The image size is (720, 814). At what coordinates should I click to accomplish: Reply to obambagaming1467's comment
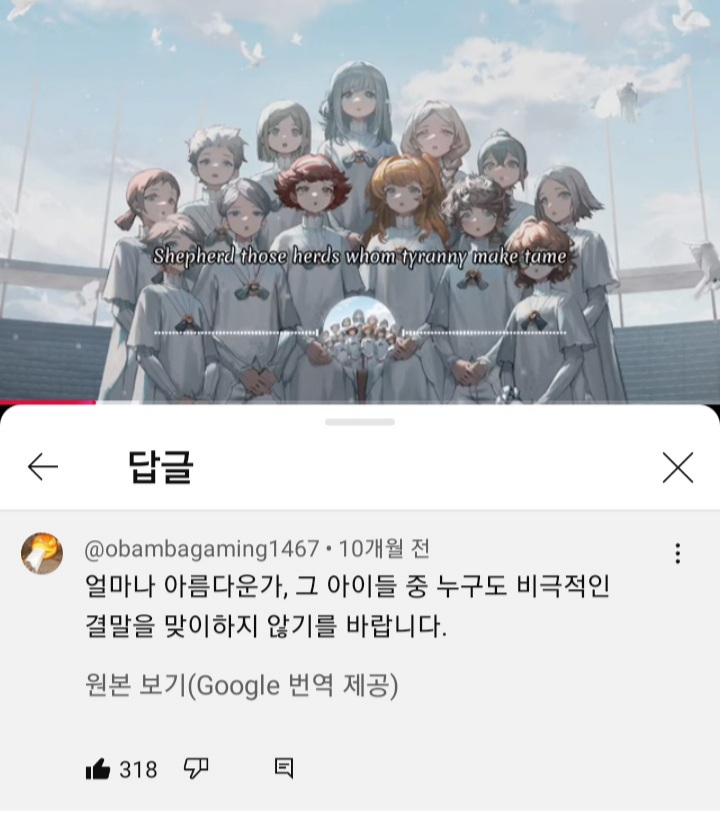click(x=284, y=768)
